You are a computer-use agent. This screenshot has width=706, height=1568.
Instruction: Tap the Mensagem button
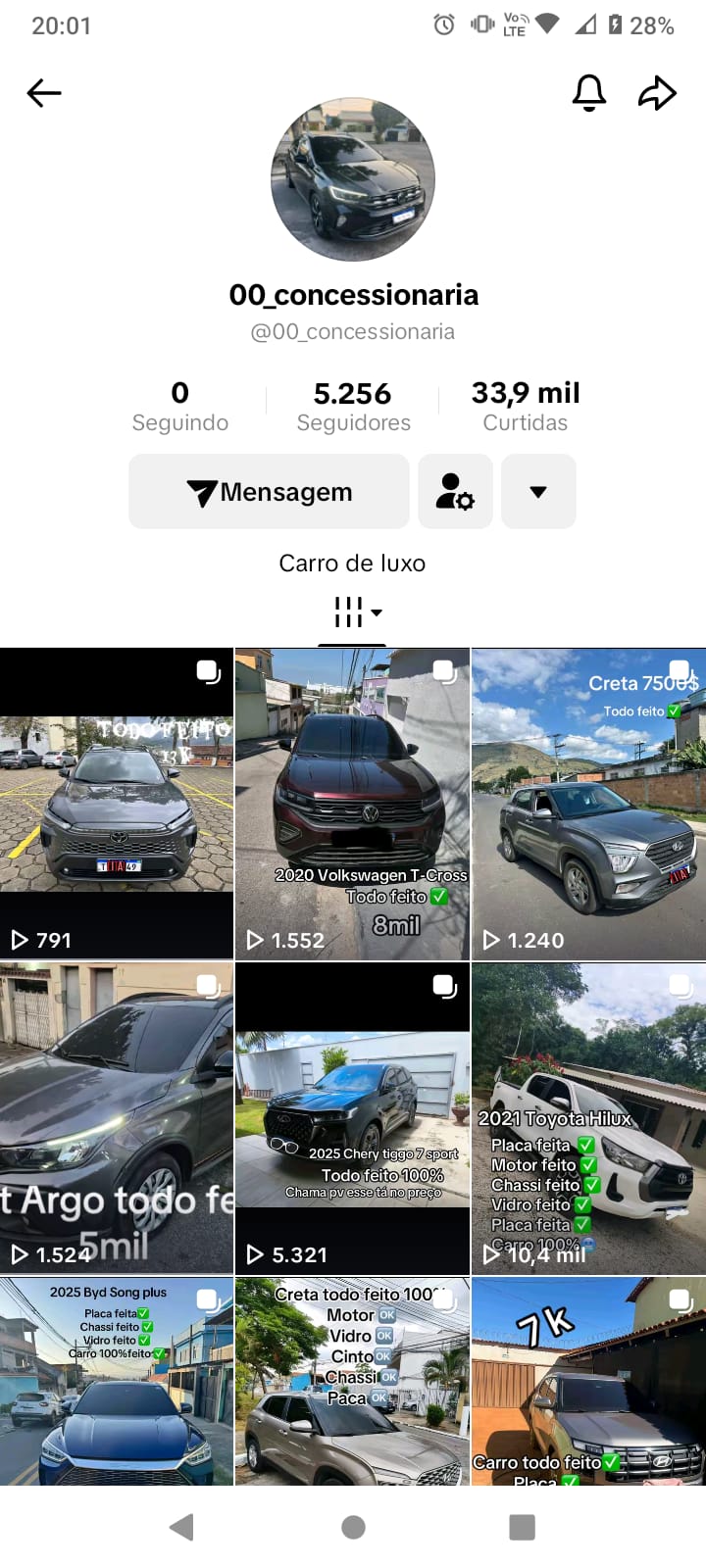[269, 492]
